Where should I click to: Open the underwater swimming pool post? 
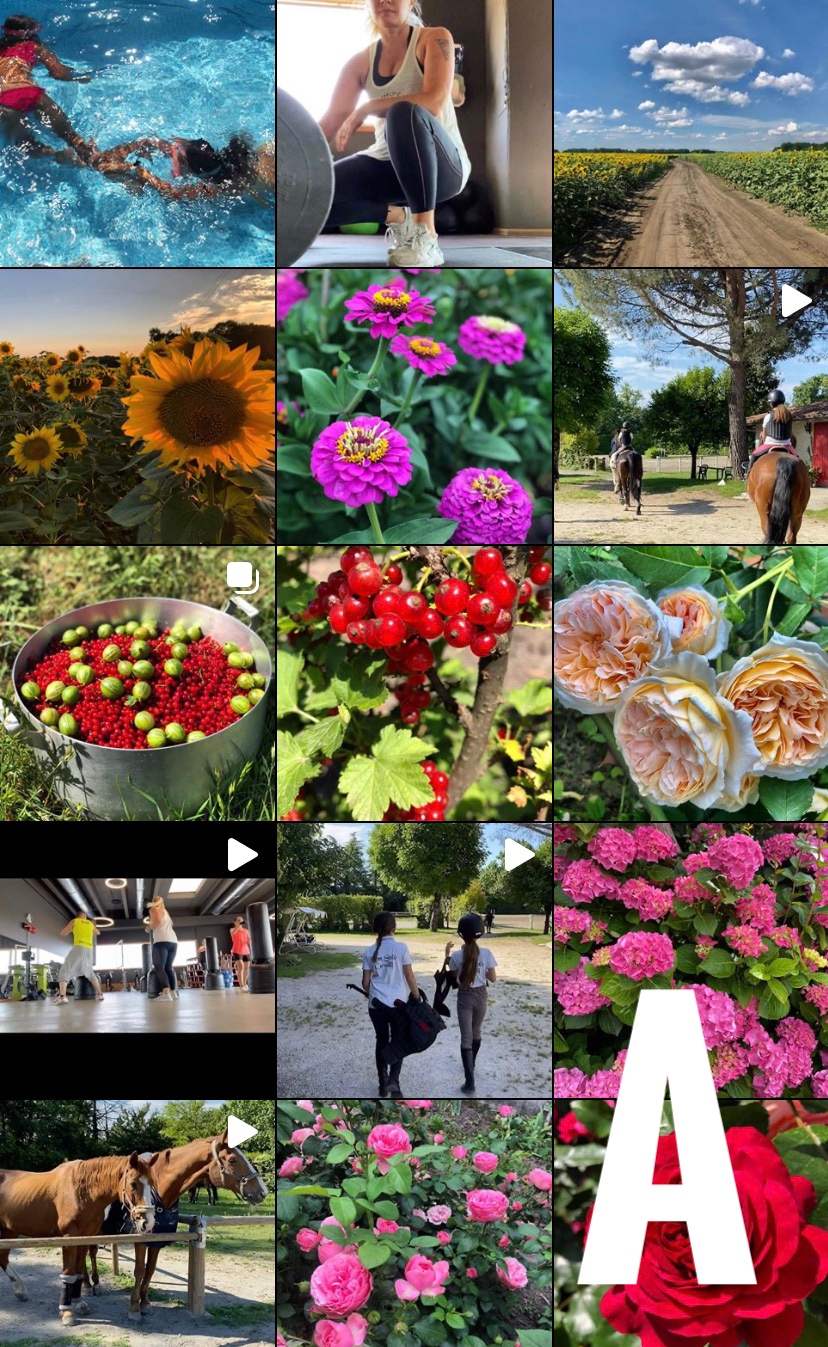pos(137,133)
